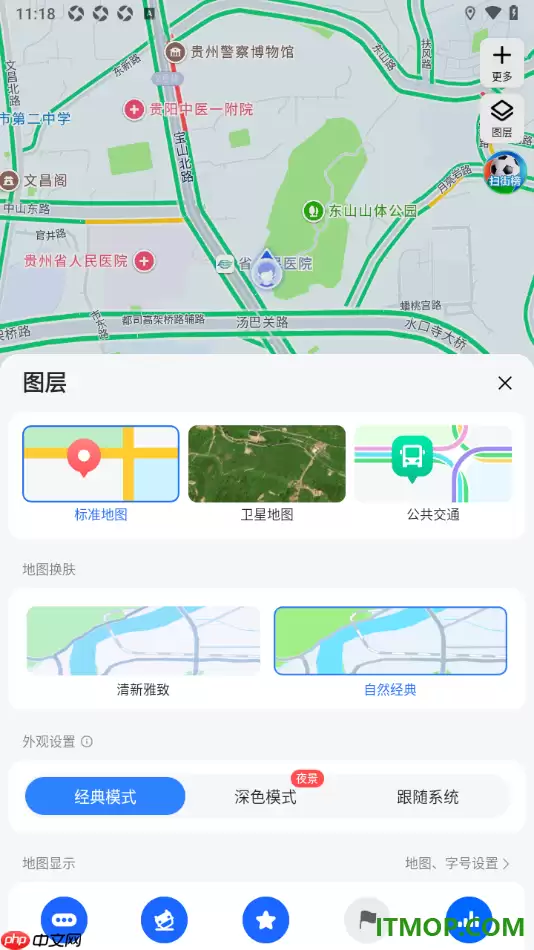The height and width of the screenshot is (950, 534).
Task: Select 经典模式 appearance
Action: (105, 796)
